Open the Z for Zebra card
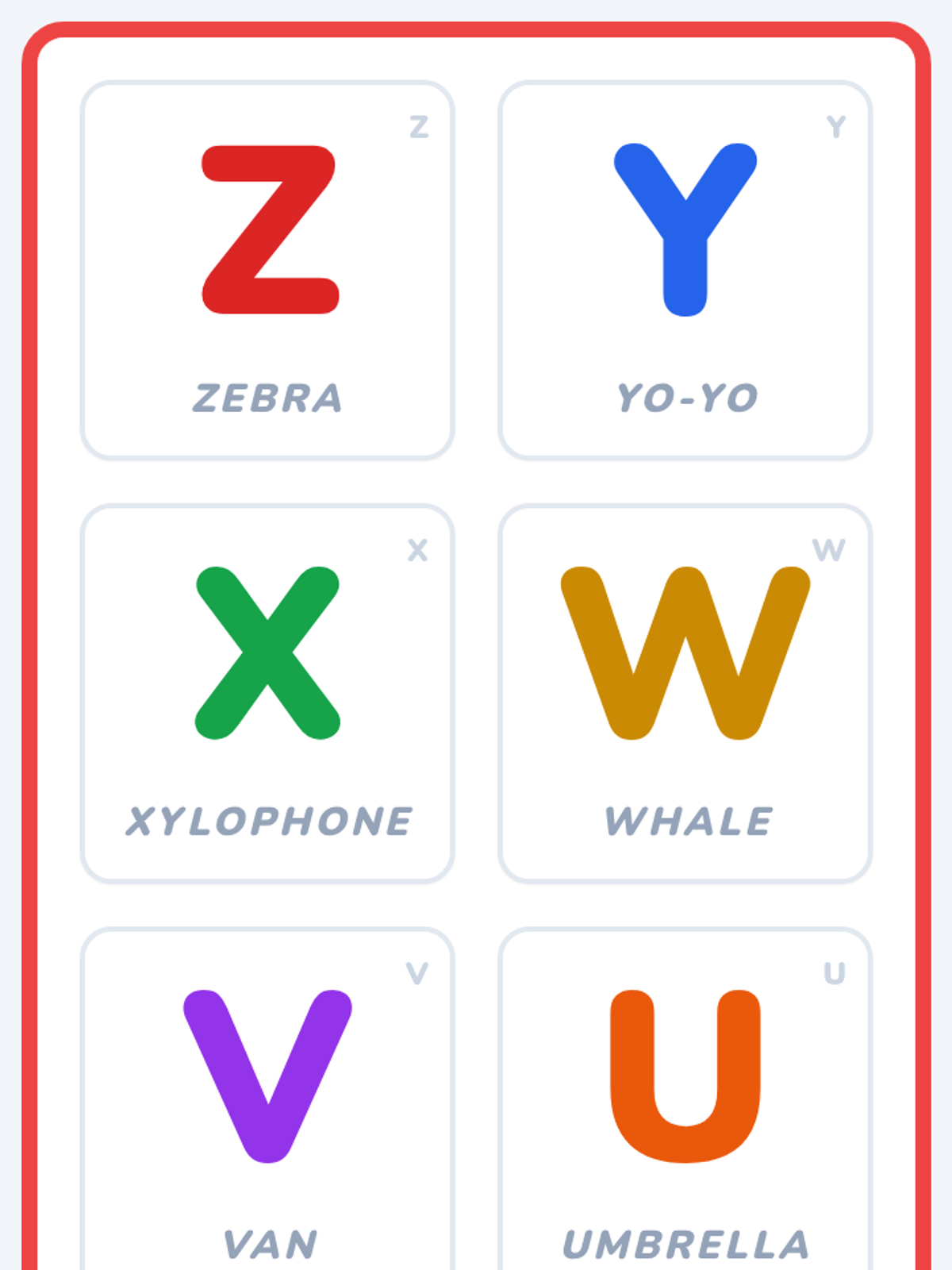952x1270 pixels. coord(267,270)
